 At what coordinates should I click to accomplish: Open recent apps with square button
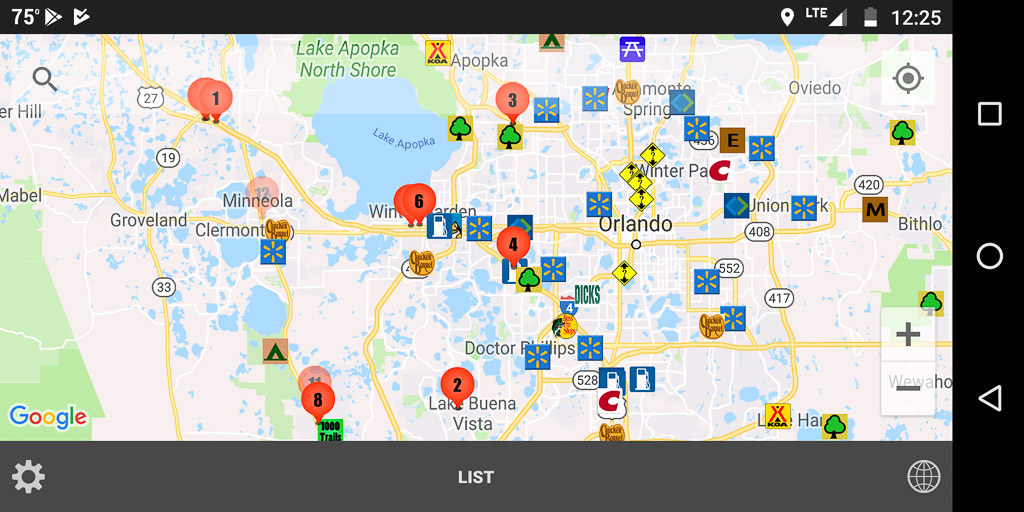[989, 114]
